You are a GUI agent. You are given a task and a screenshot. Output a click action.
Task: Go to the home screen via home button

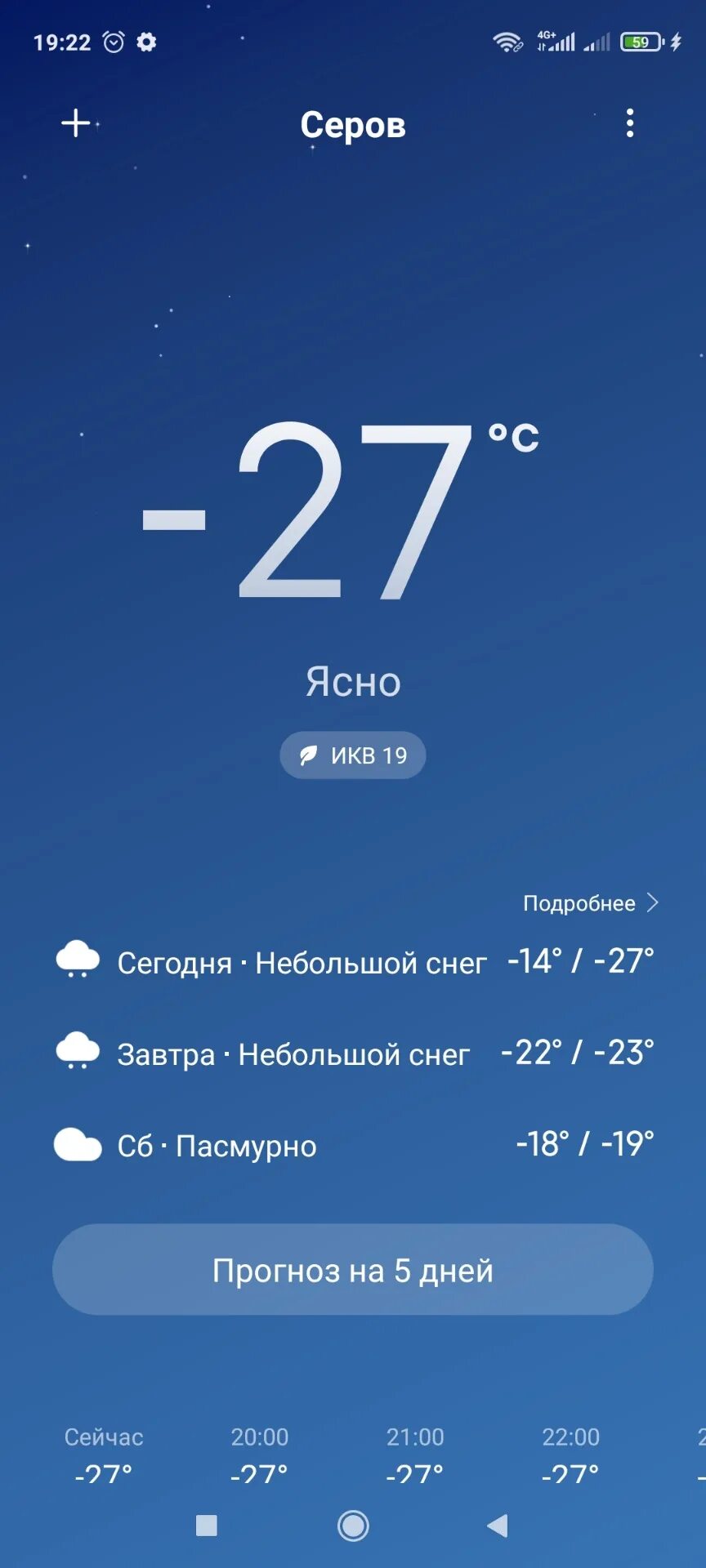[353, 1526]
